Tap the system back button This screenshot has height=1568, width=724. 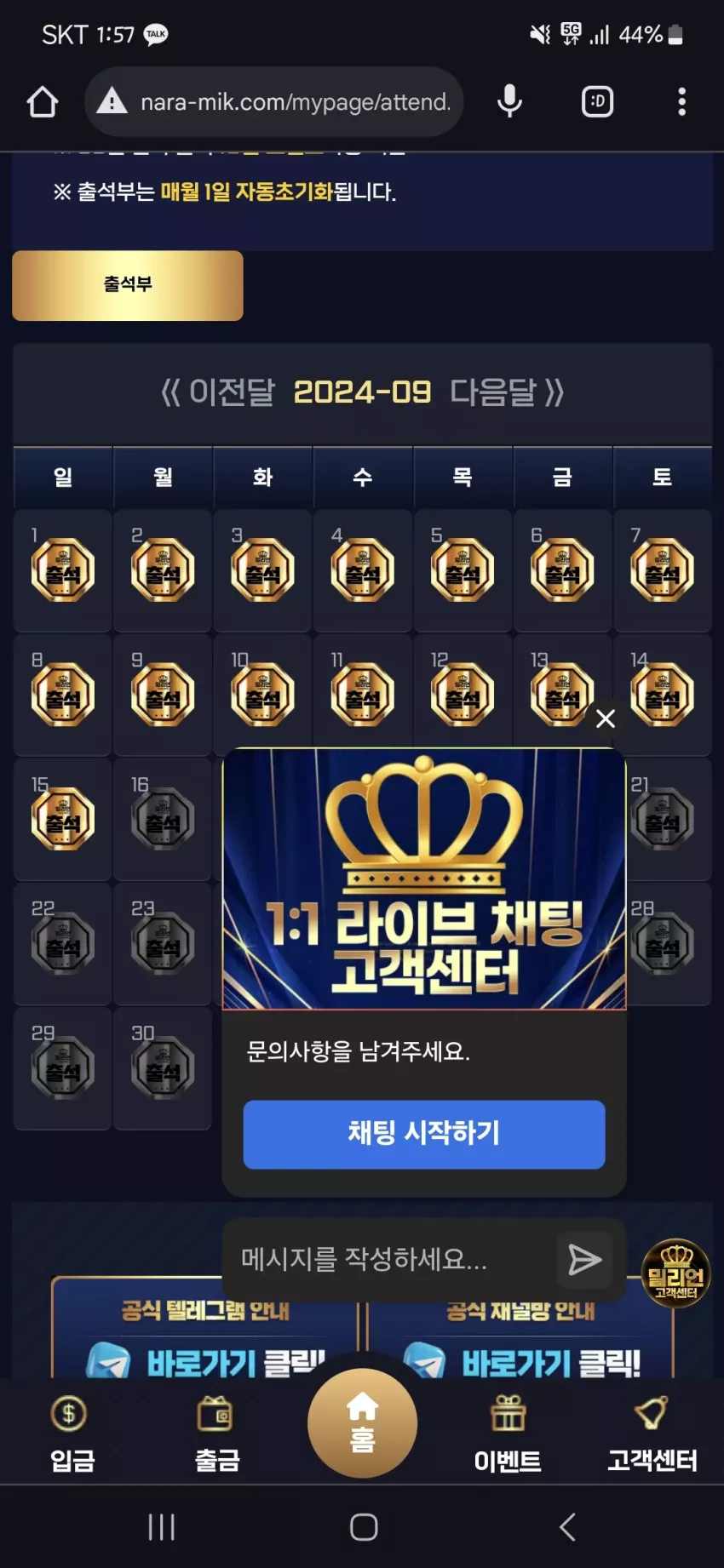click(x=568, y=1527)
